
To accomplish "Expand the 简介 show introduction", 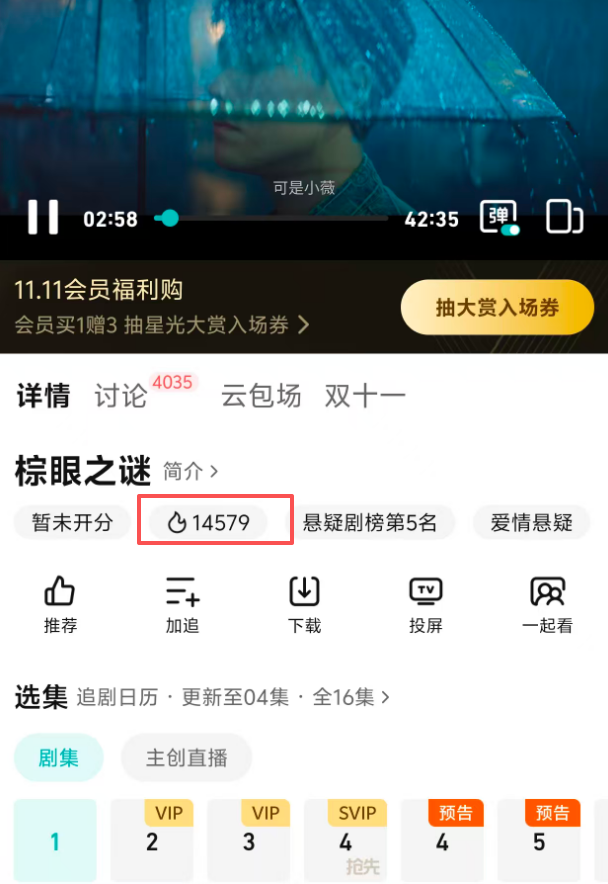I will (191, 470).
